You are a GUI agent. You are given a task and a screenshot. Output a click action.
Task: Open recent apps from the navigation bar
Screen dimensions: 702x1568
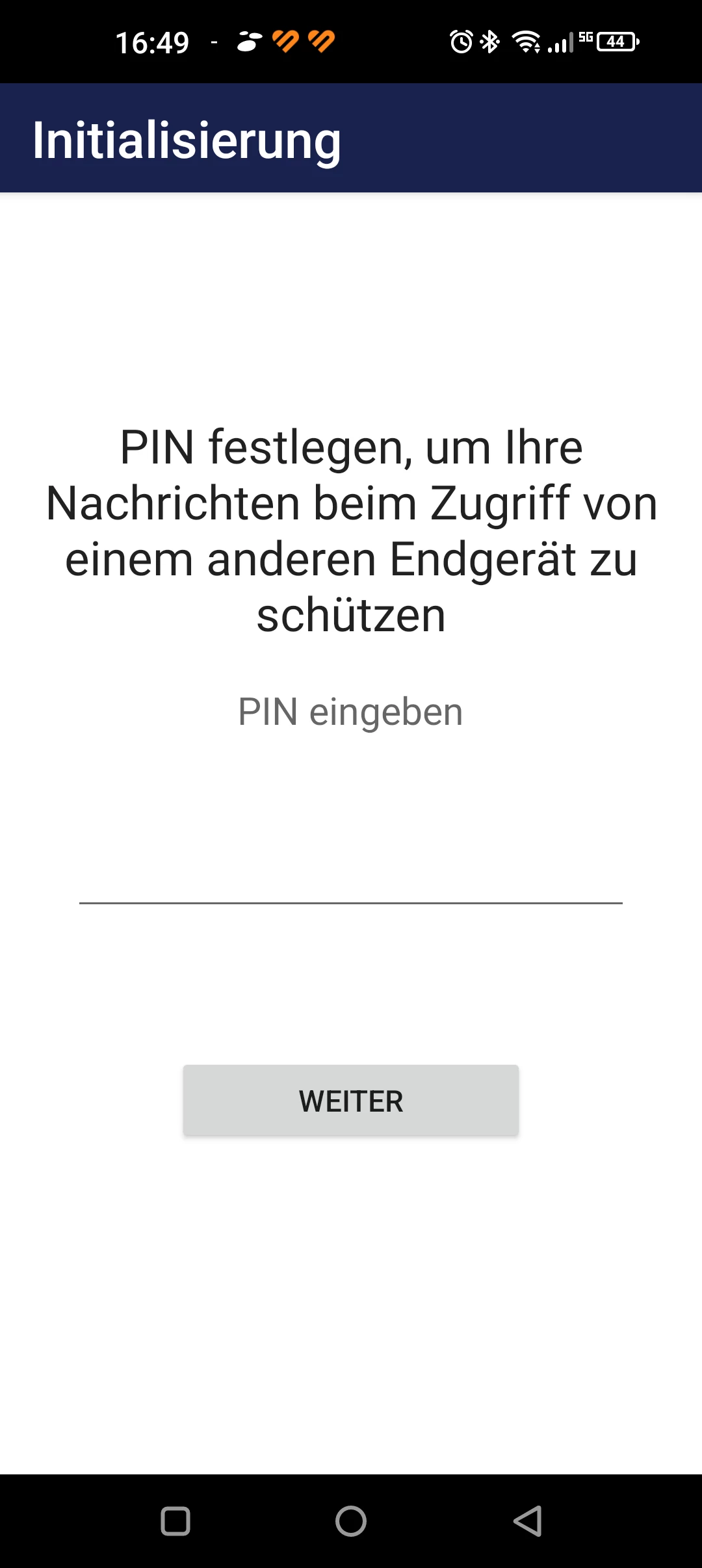tap(175, 1521)
